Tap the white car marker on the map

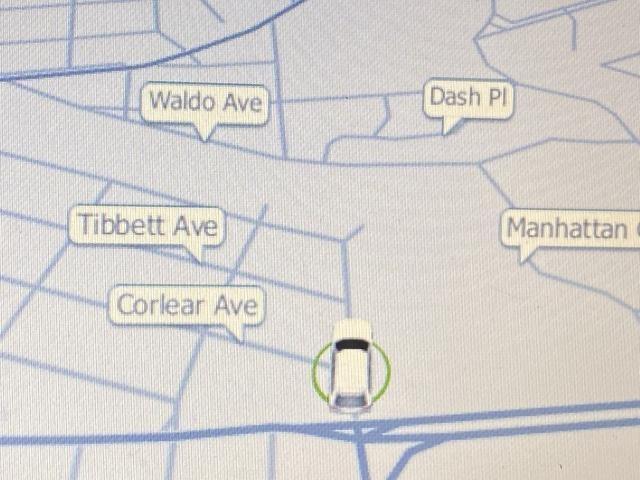tap(351, 367)
